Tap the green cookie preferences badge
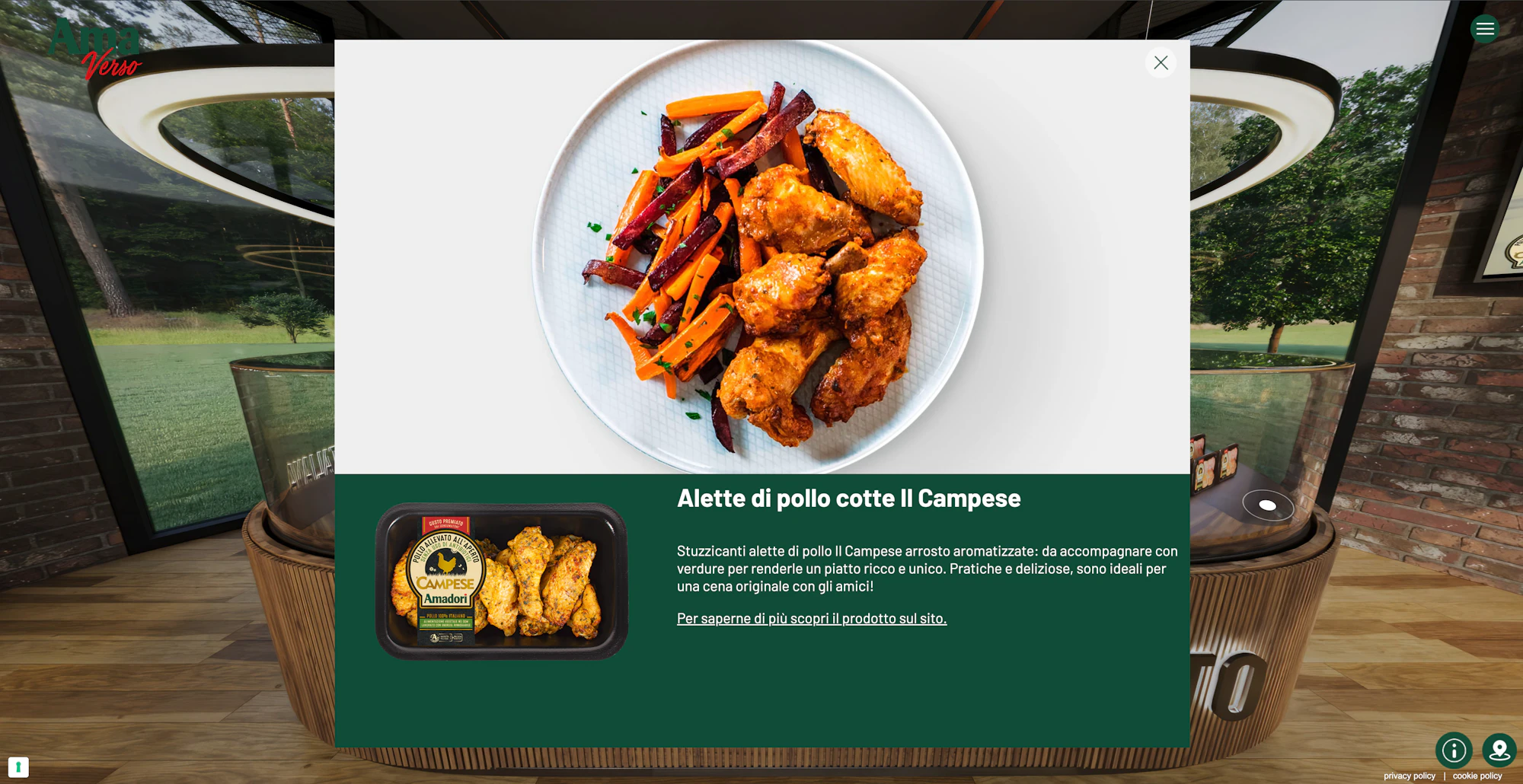The image size is (1523, 784). (18, 766)
